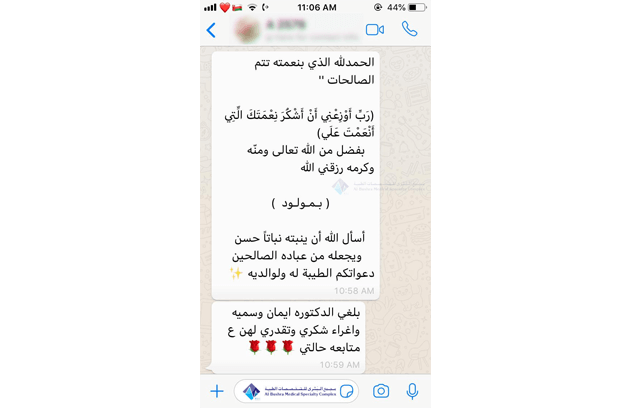Start a video call with this contact

[x=375, y=30]
